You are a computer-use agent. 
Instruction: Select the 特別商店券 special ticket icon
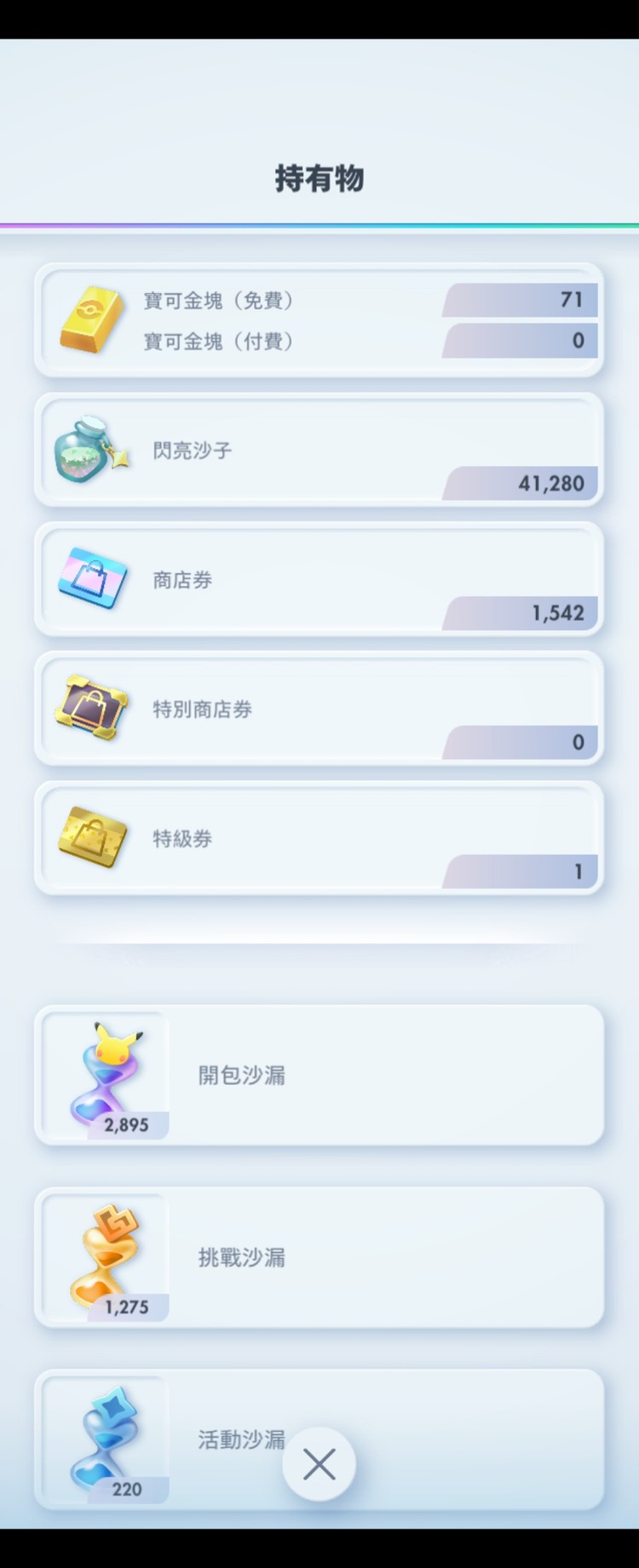tap(92, 709)
